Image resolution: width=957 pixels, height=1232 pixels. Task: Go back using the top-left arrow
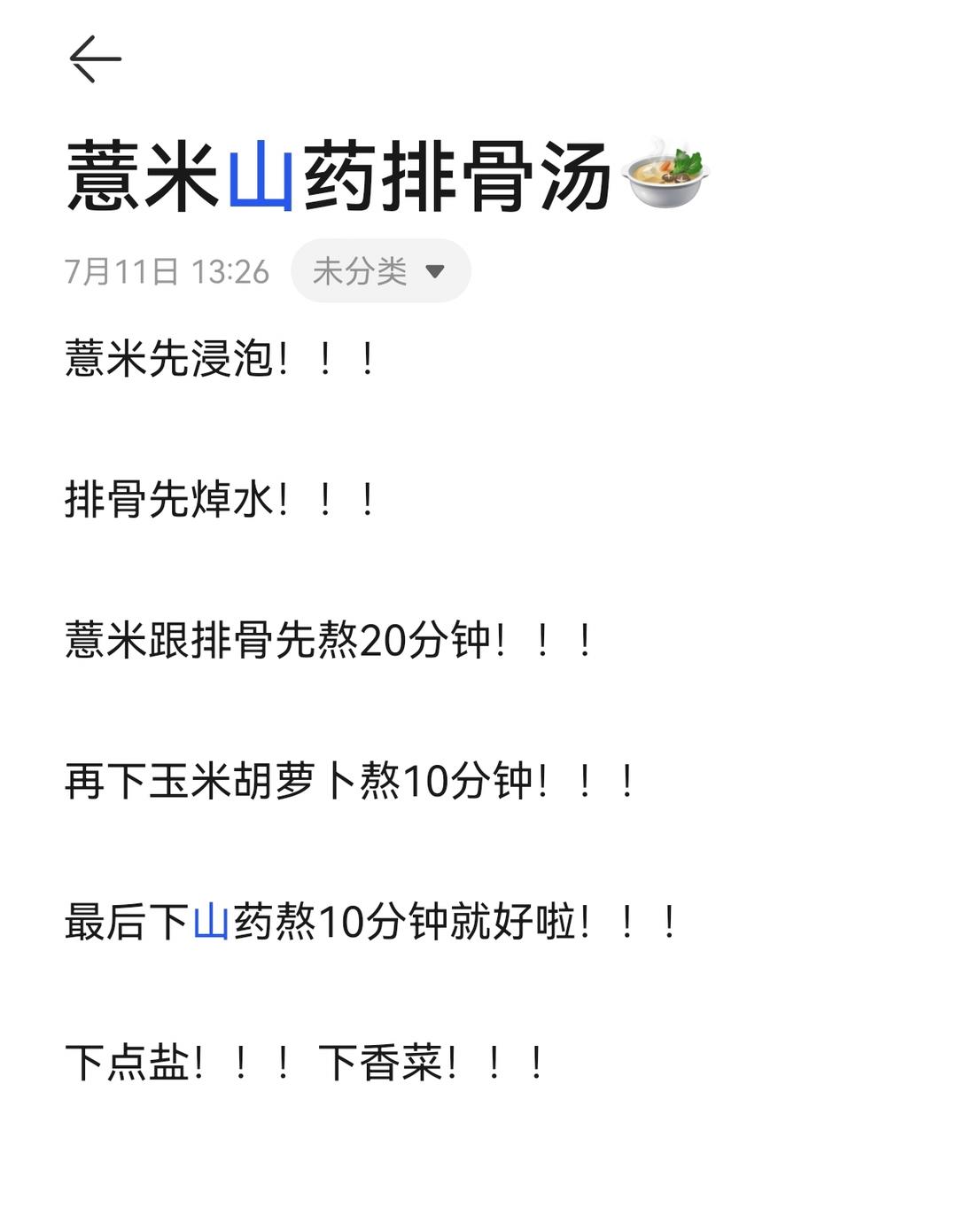tap(95, 59)
